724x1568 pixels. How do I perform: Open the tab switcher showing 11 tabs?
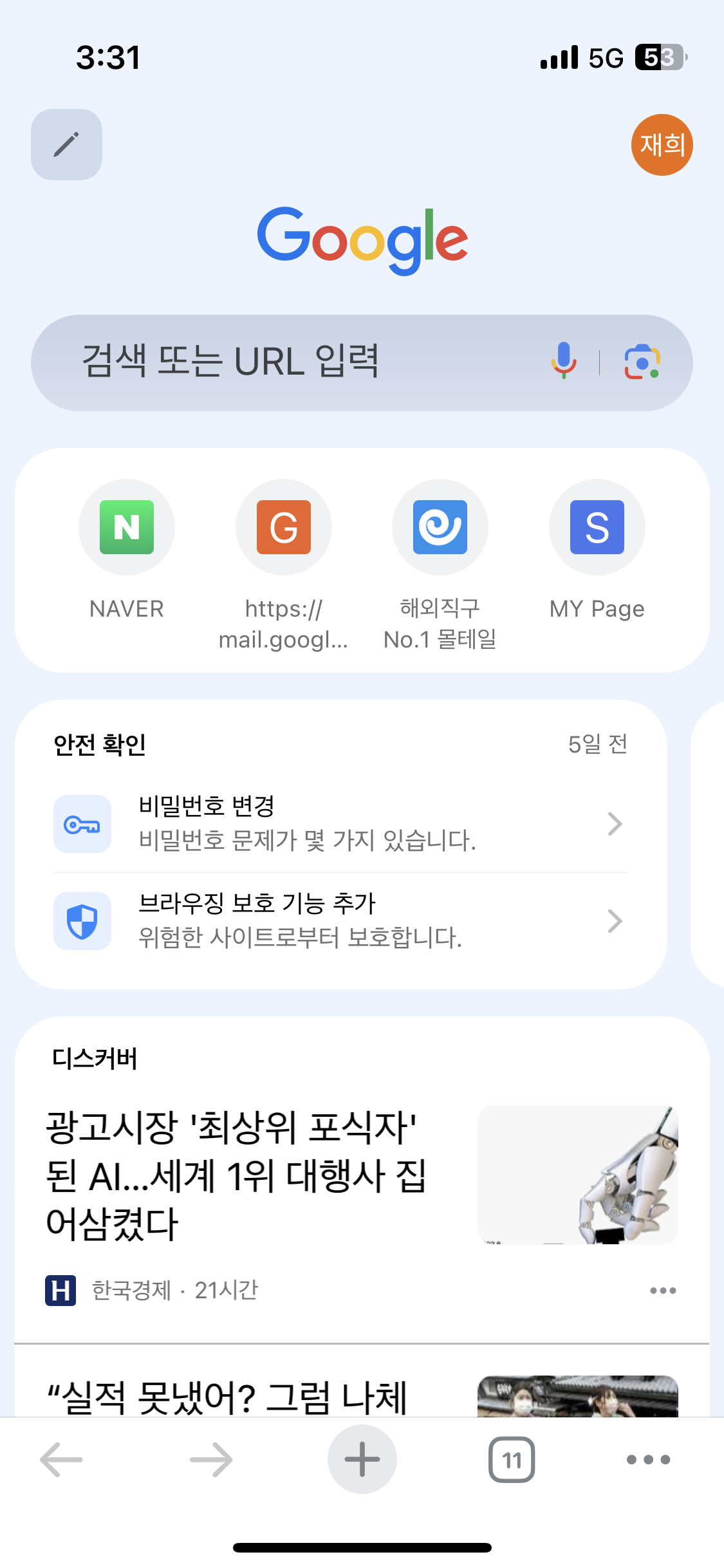coord(512,1459)
